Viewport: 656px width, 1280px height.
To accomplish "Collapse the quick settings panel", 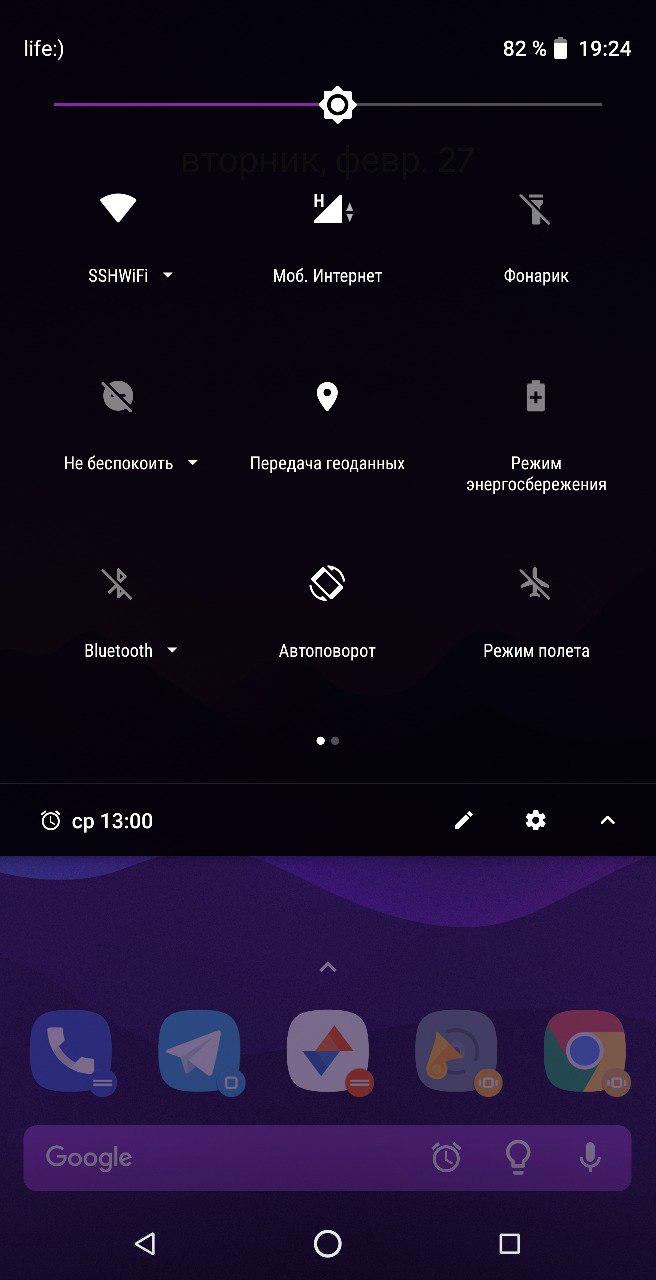I will tap(607, 821).
